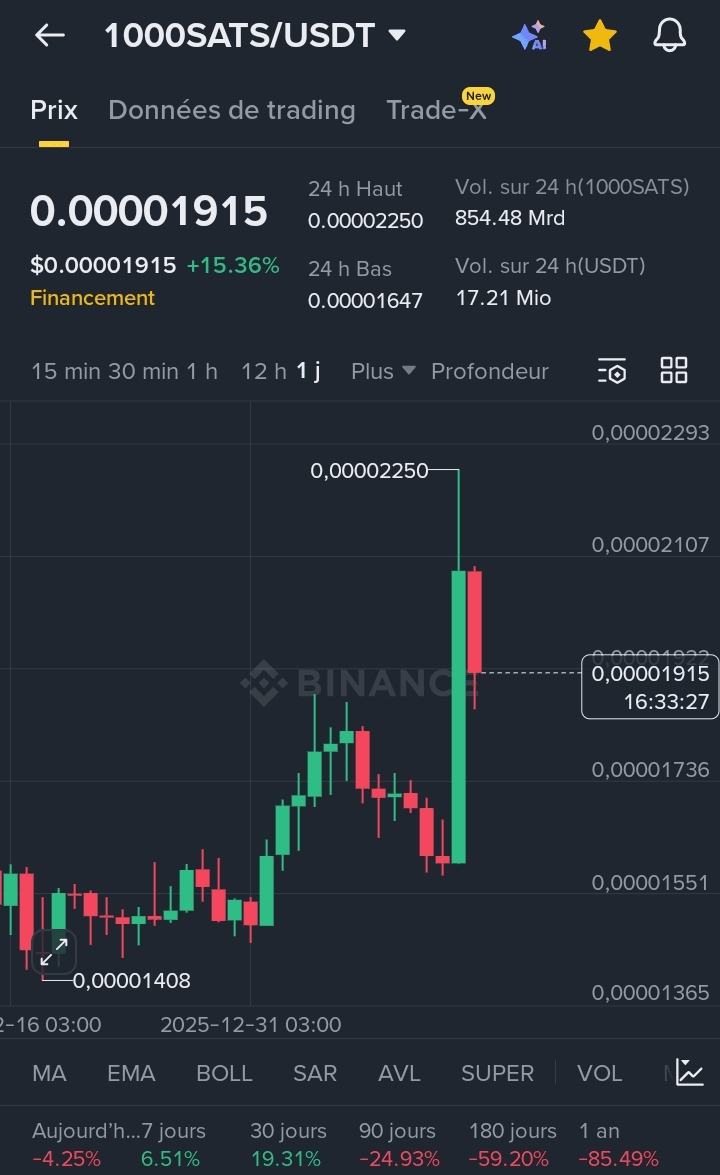Screen dimensions: 720x1175
Task: Expand the Plus intervals dropdown
Action: 382,371
